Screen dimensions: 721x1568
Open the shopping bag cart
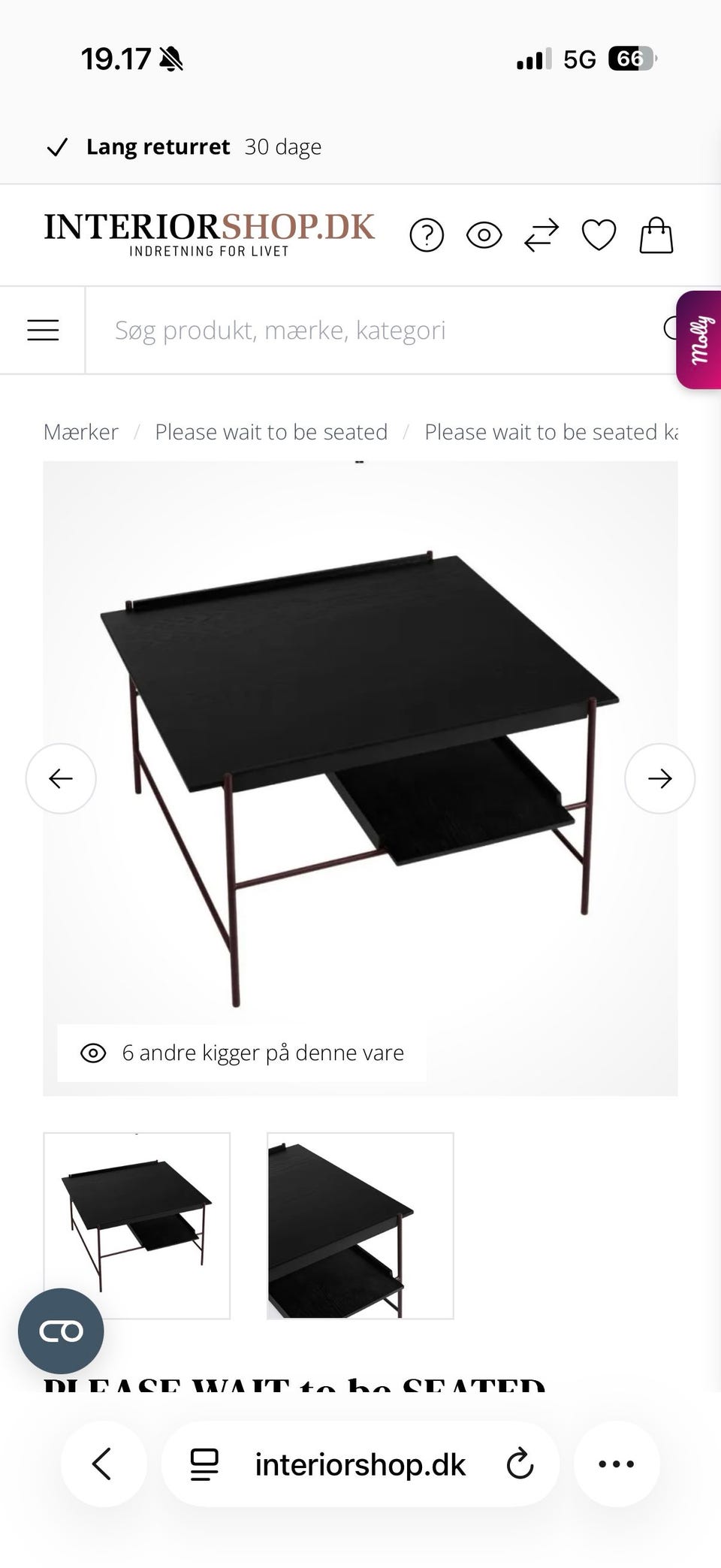(x=656, y=235)
